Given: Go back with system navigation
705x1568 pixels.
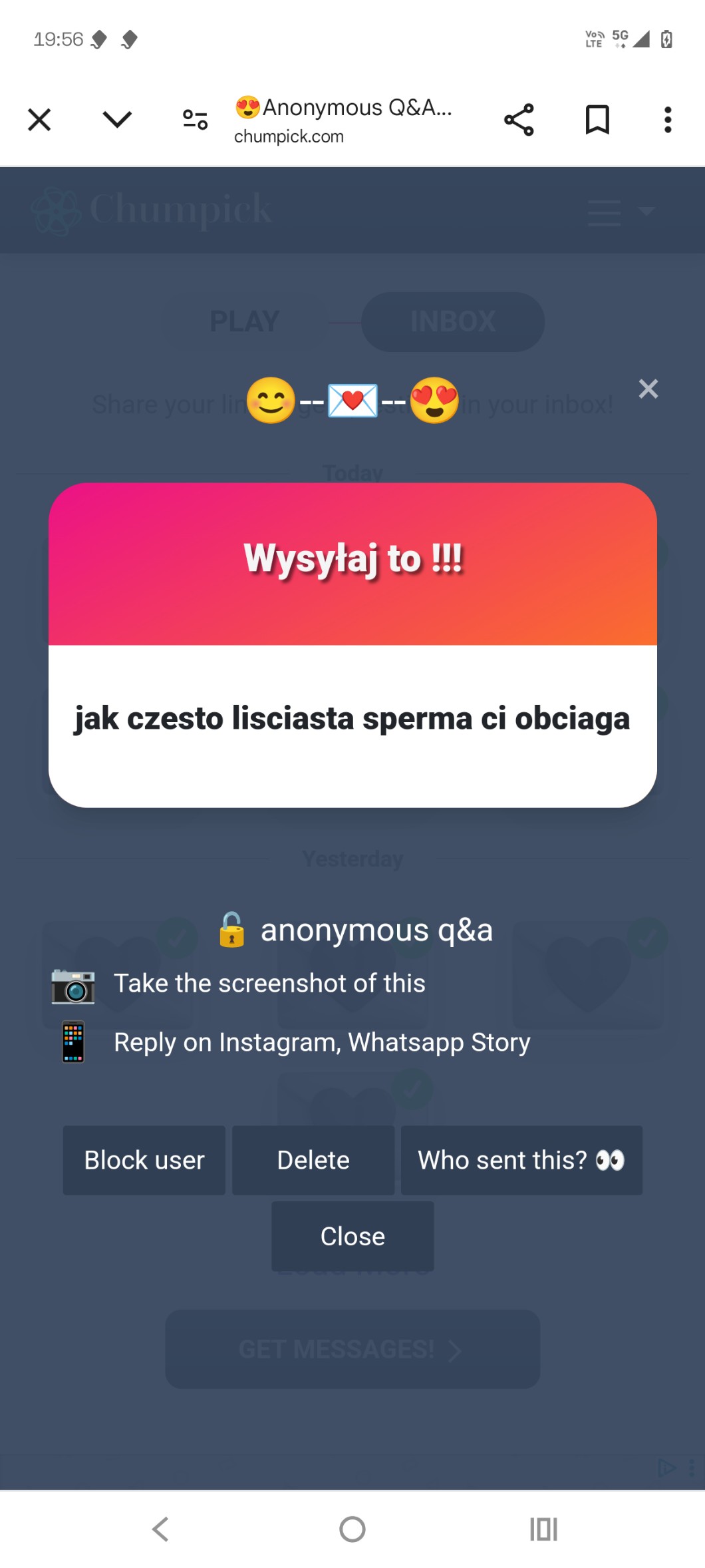Looking at the screenshot, I should click(161, 1529).
